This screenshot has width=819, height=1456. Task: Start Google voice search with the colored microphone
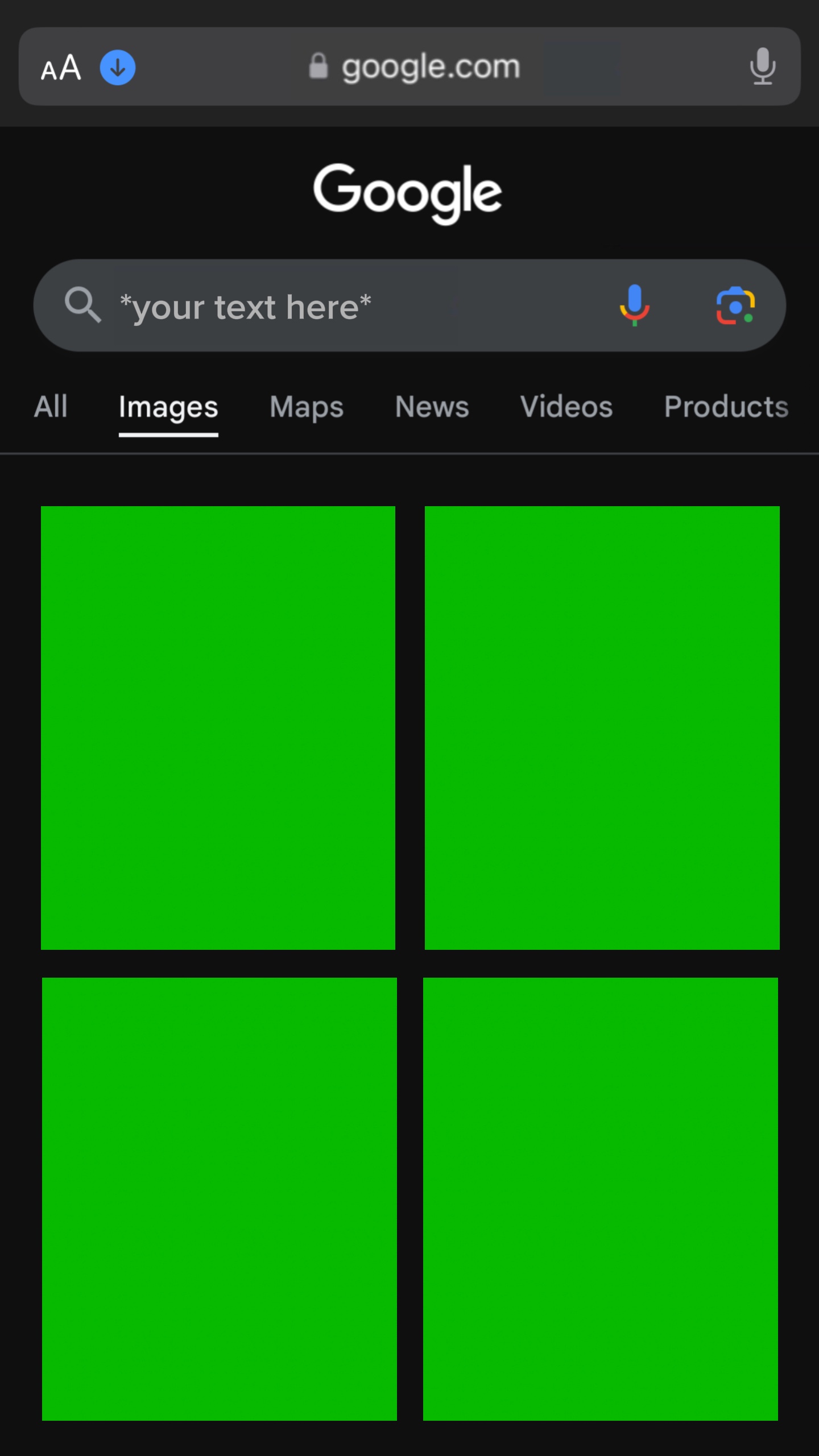click(635, 305)
